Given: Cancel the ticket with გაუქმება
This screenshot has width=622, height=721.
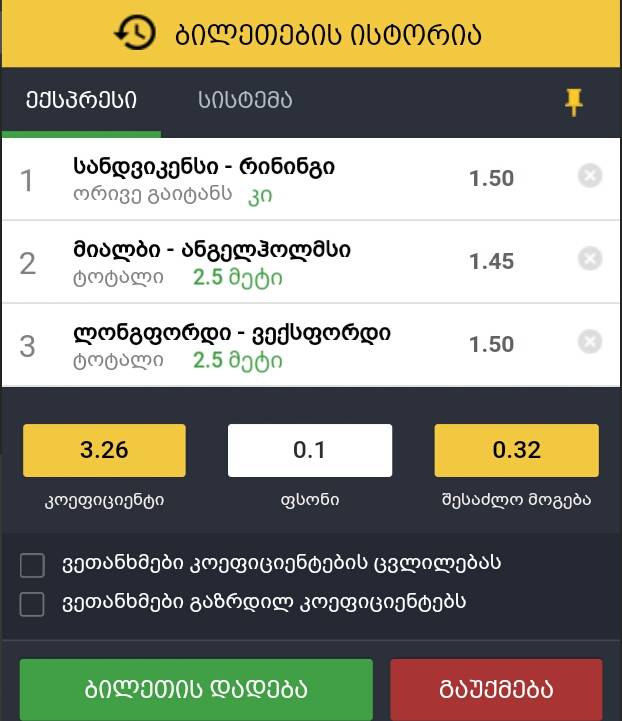Looking at the screenshot, I should pos(496,690).
